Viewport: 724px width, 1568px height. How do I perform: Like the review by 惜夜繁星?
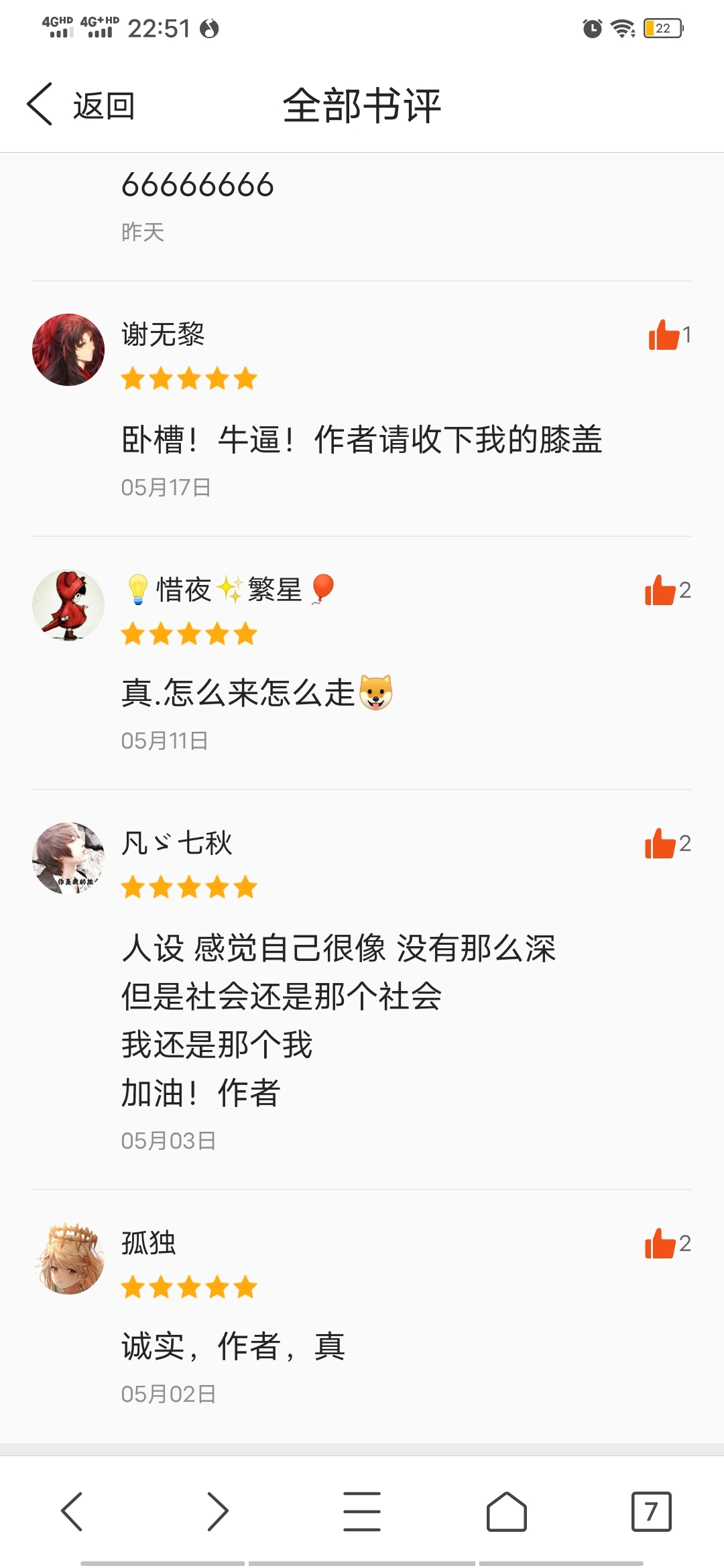[x=661, y=590]
